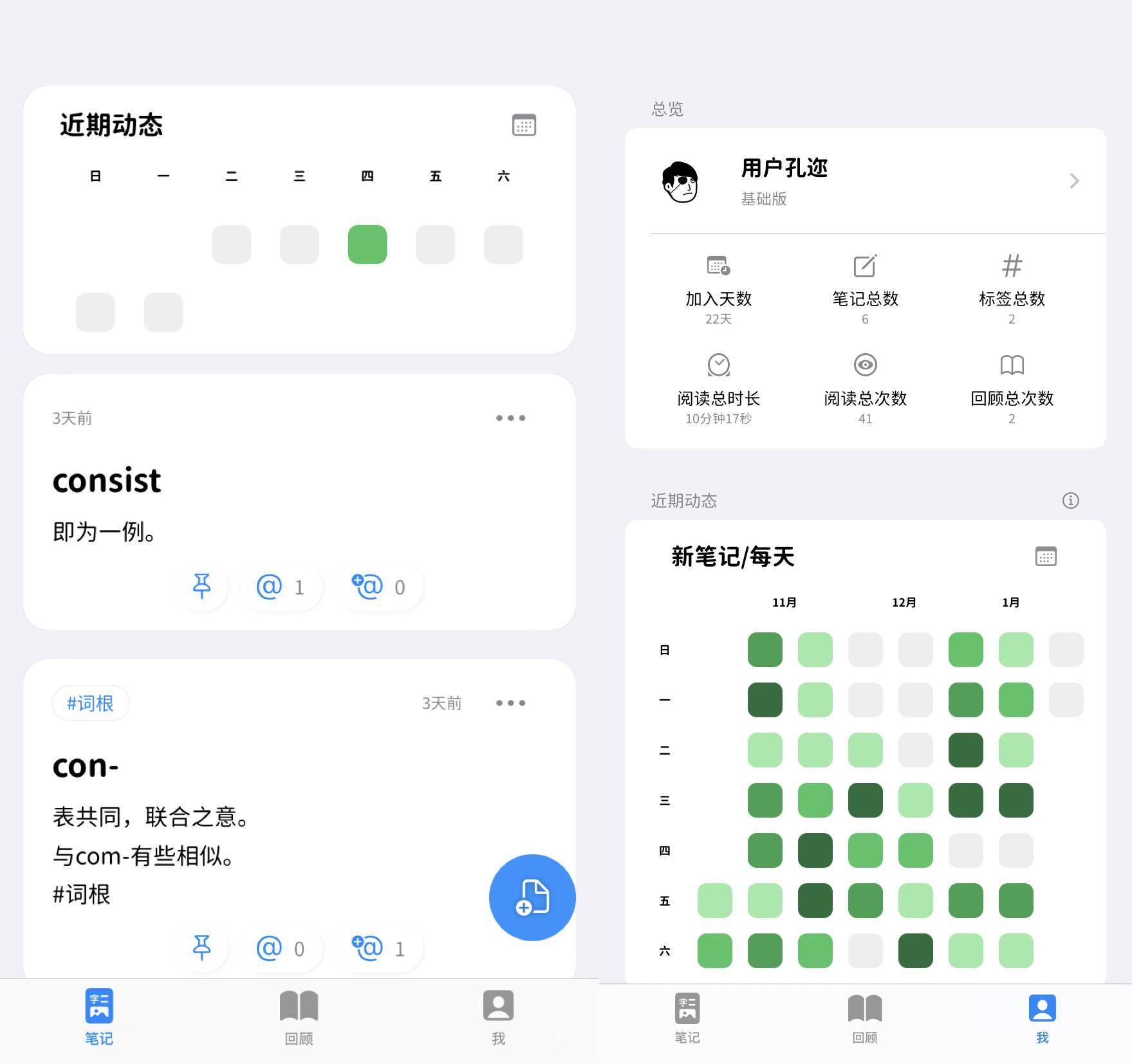The image size is (1132, 1064).
Task: Tap the #词根 tag chip
Action: [x=90, y=703]
